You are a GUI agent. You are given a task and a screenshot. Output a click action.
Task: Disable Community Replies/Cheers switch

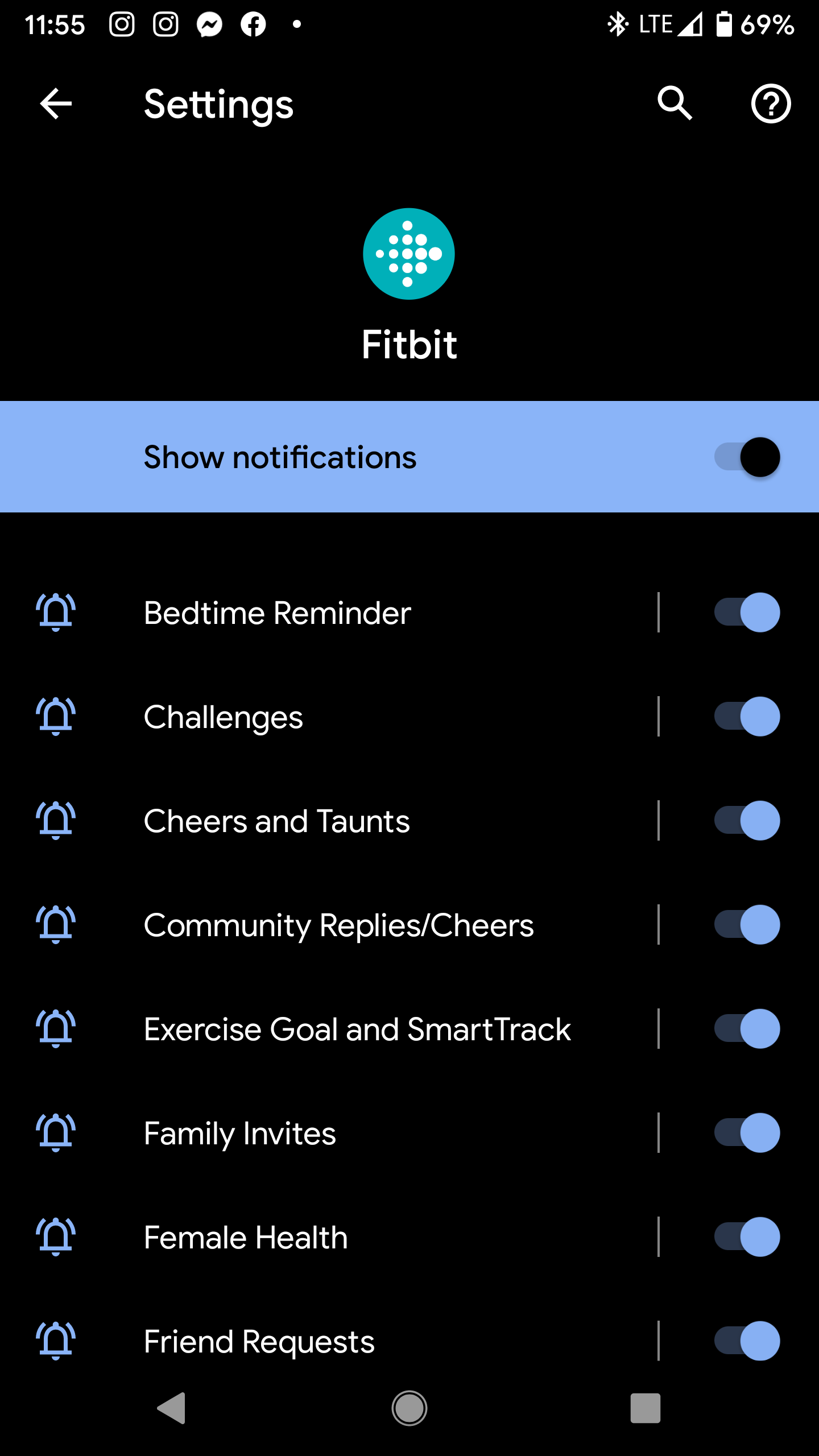(x=747, y=925)
